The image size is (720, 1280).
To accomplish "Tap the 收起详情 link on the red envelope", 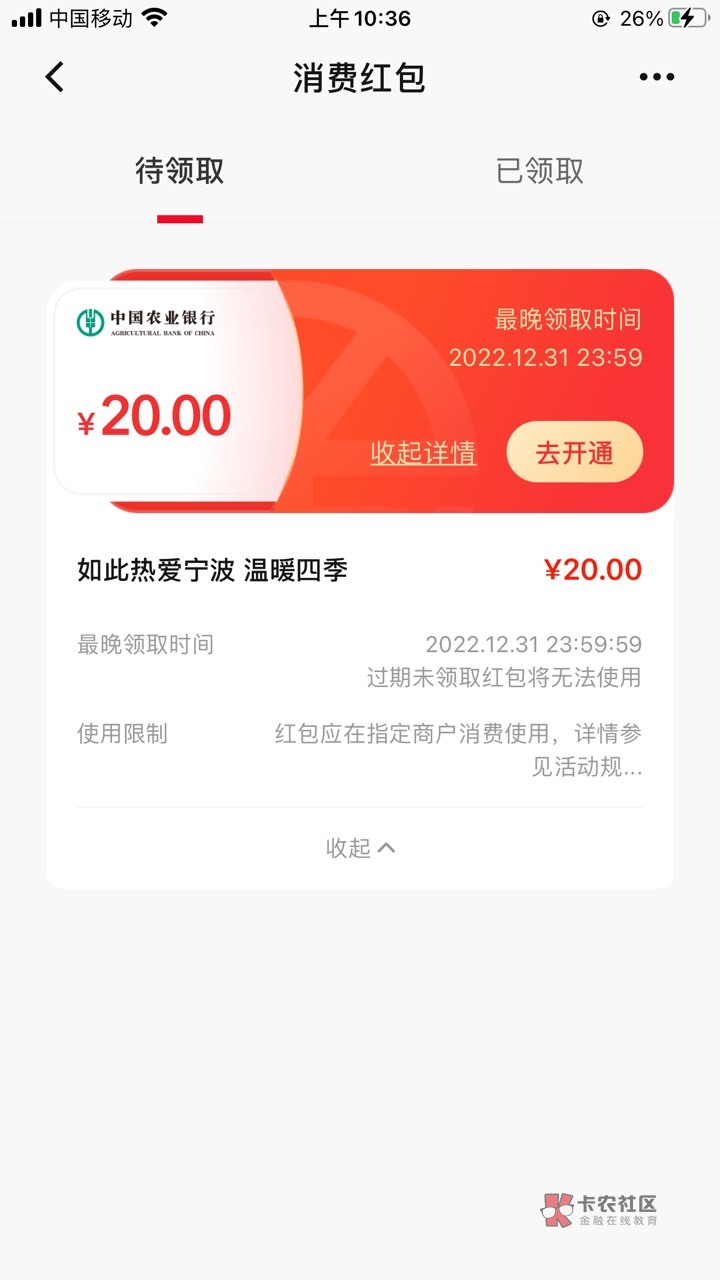I will 423,453.
